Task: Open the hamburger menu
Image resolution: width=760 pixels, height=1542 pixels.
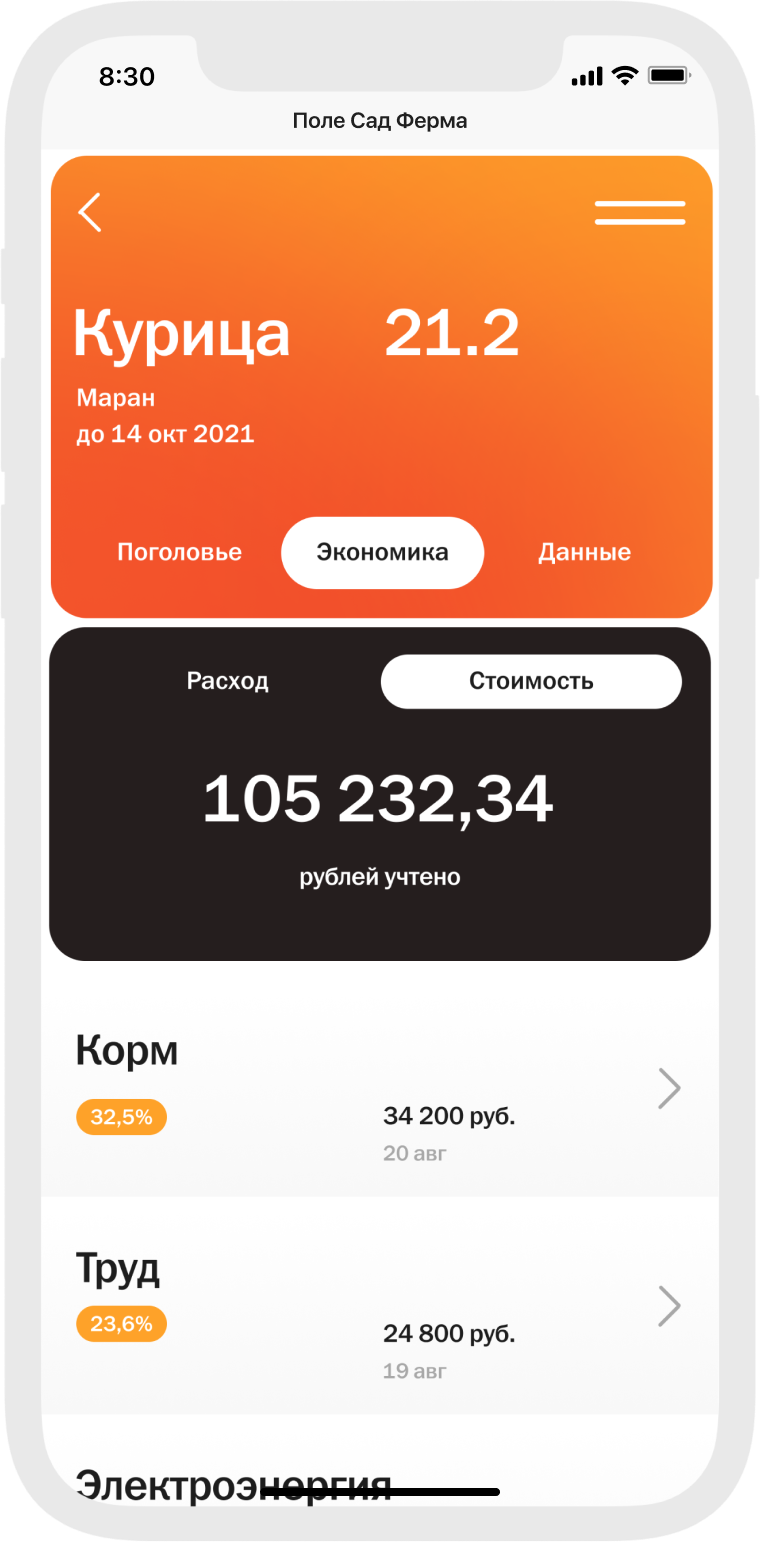Action: (x=640, y=212)
